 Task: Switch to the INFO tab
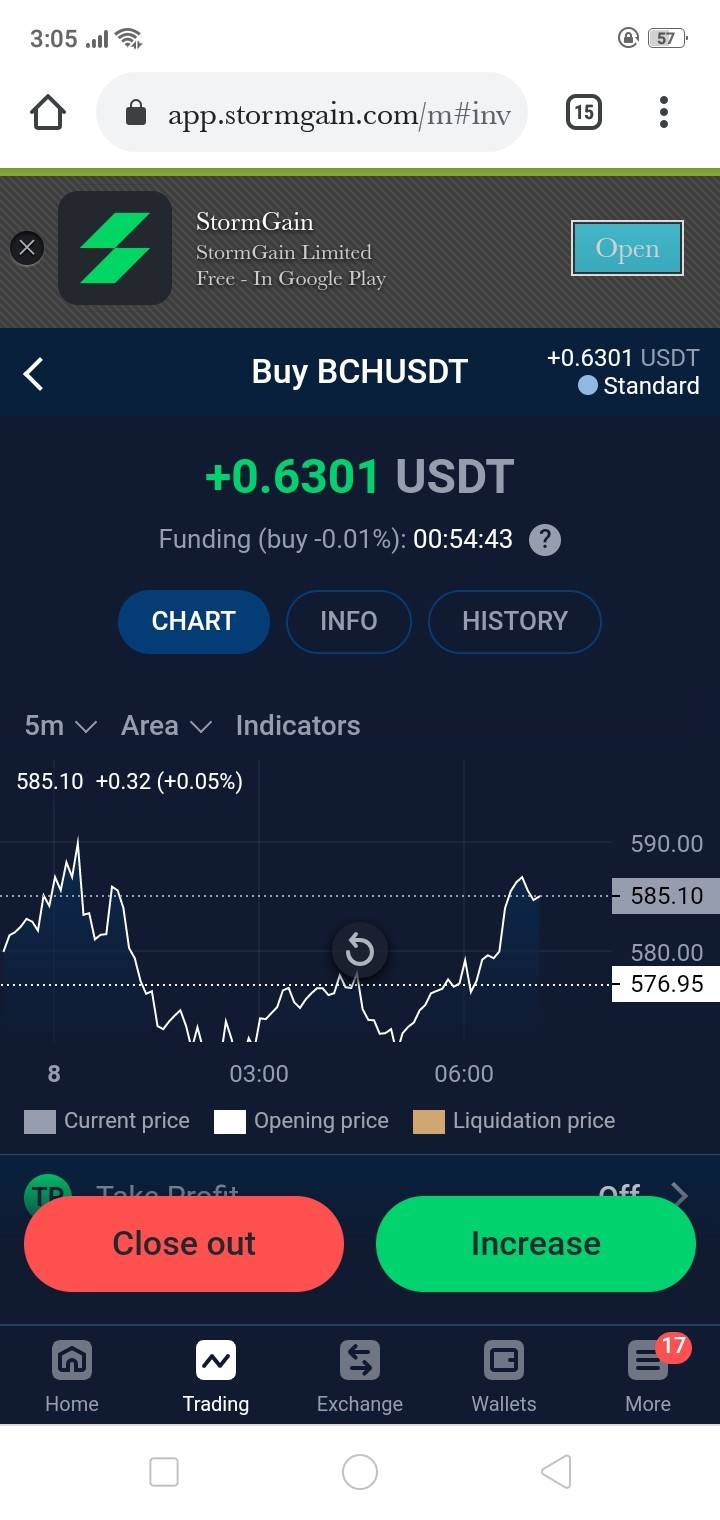pyautogui.click(x=349, y=621)
